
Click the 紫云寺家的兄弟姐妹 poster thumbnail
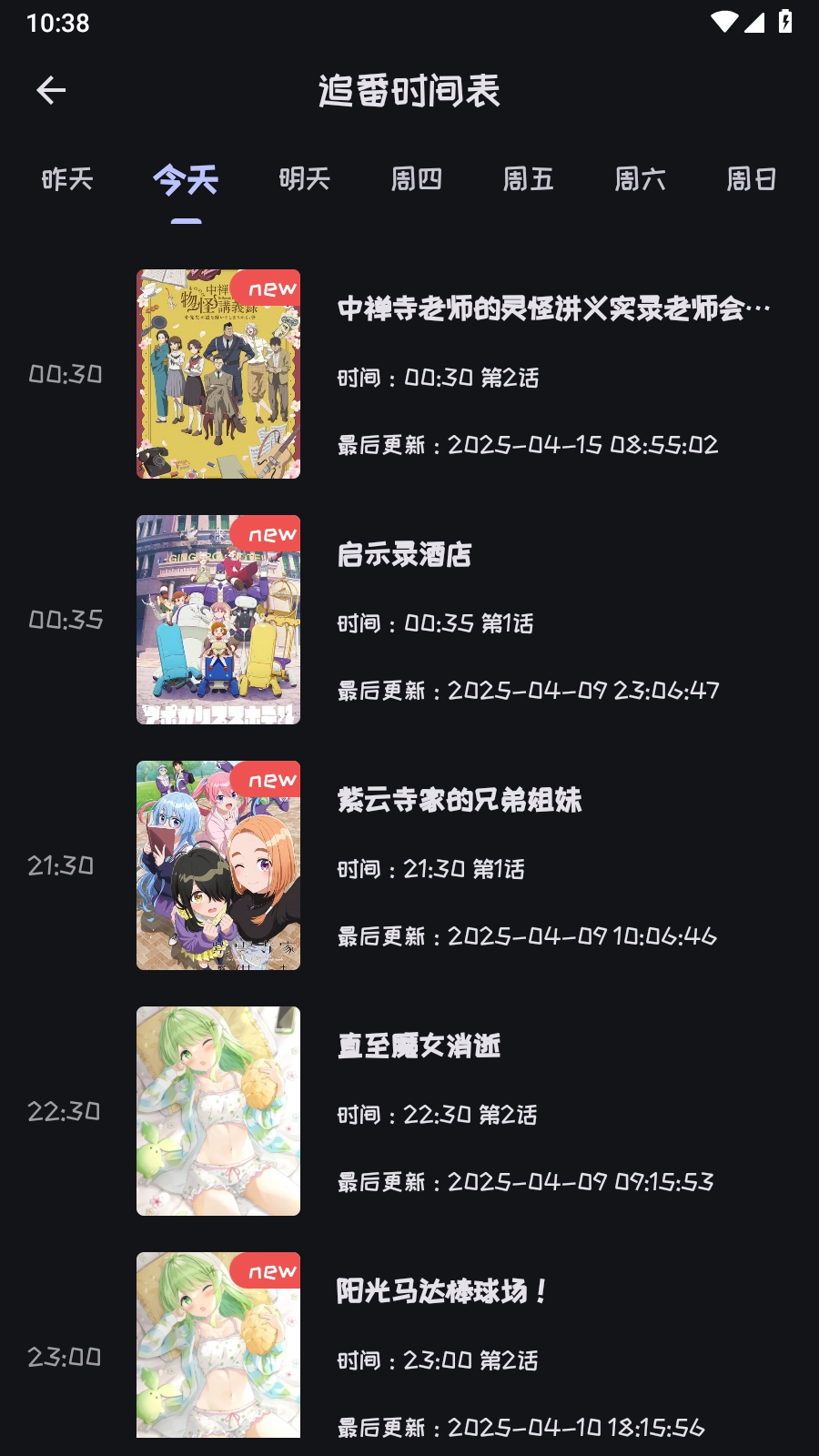pos(218,864)
